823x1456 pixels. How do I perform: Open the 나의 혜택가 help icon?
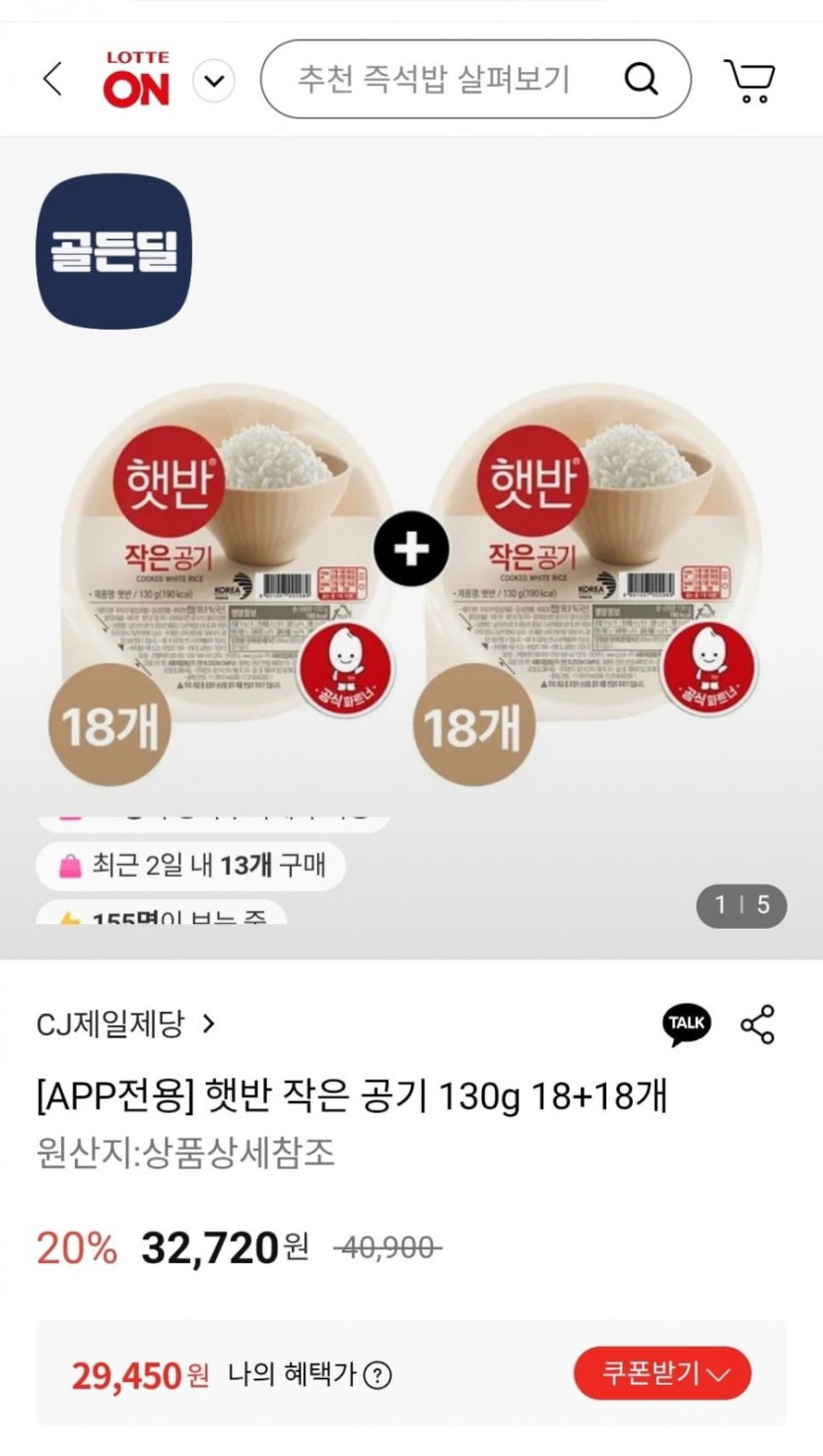(x=377, y=1375)
